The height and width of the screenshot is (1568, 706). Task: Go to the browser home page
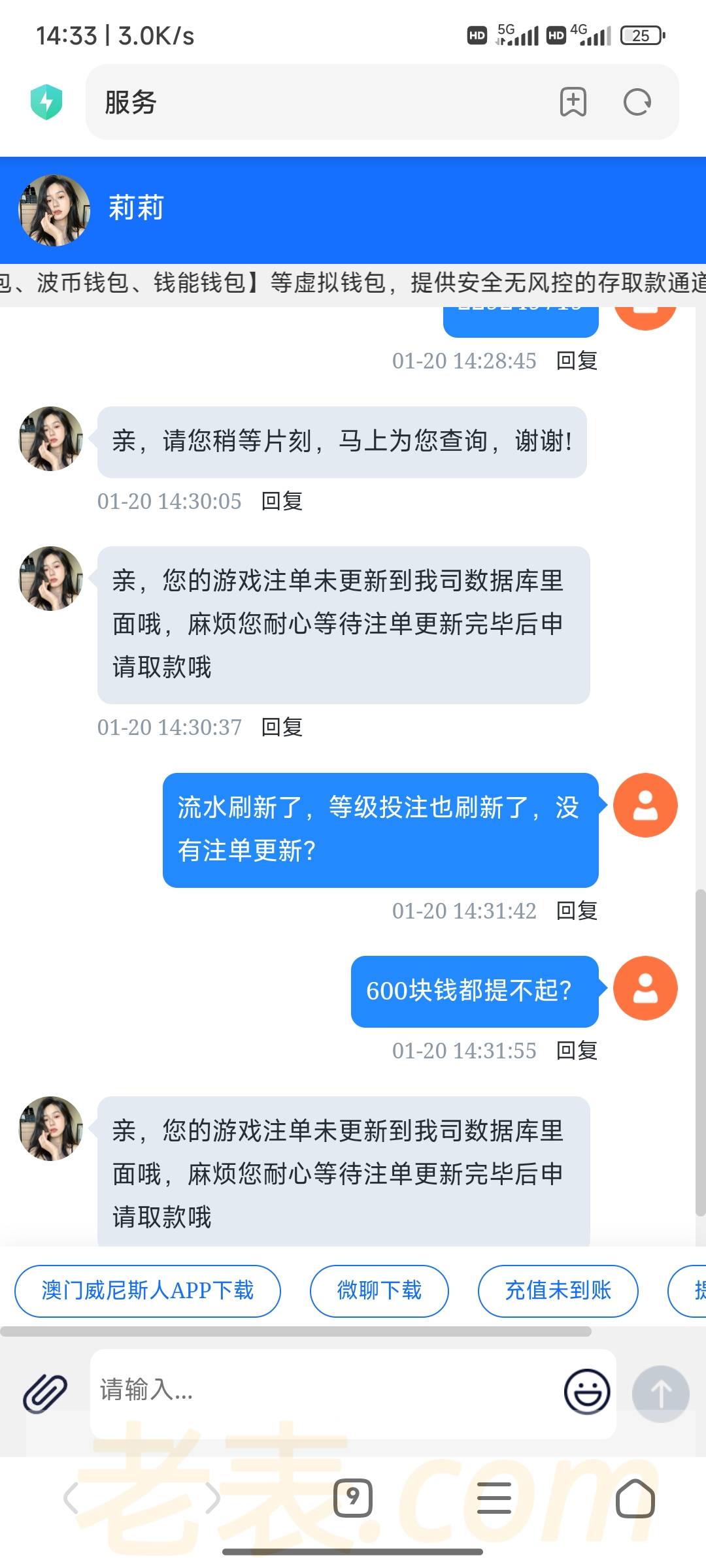(x=635, y=1497)
